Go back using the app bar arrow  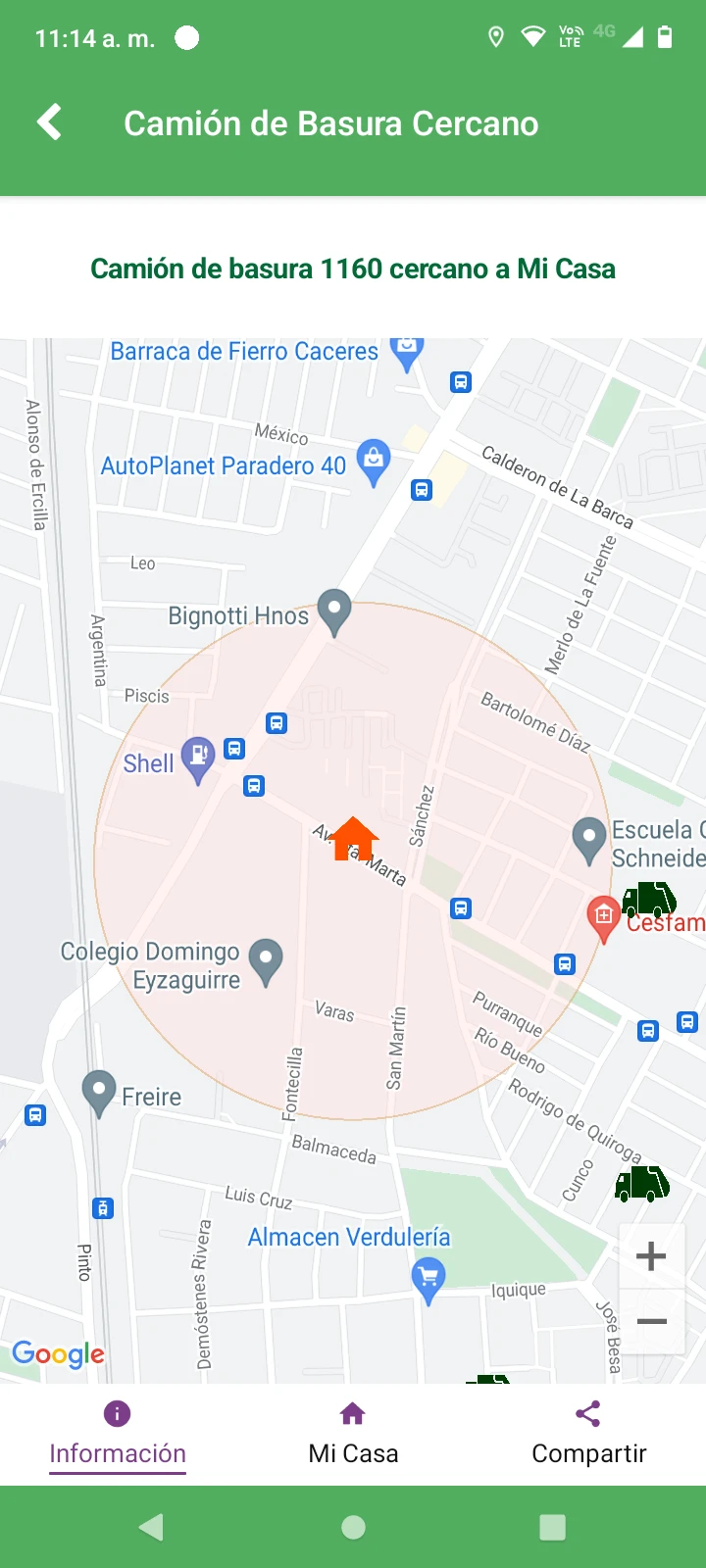[x=50, y=123]
